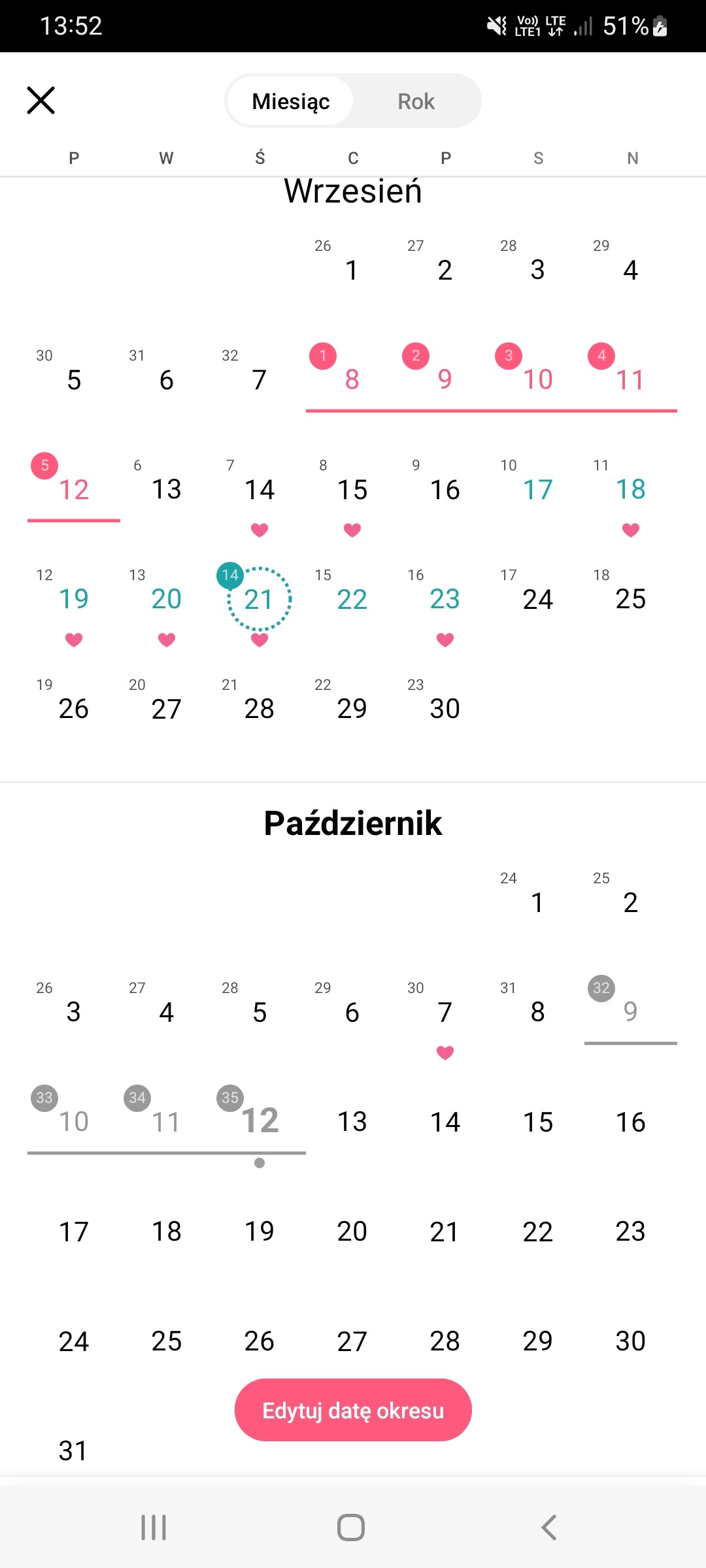Pick October 31 in the calendar
This screenshot has width=706, height=1568.
73,1451
